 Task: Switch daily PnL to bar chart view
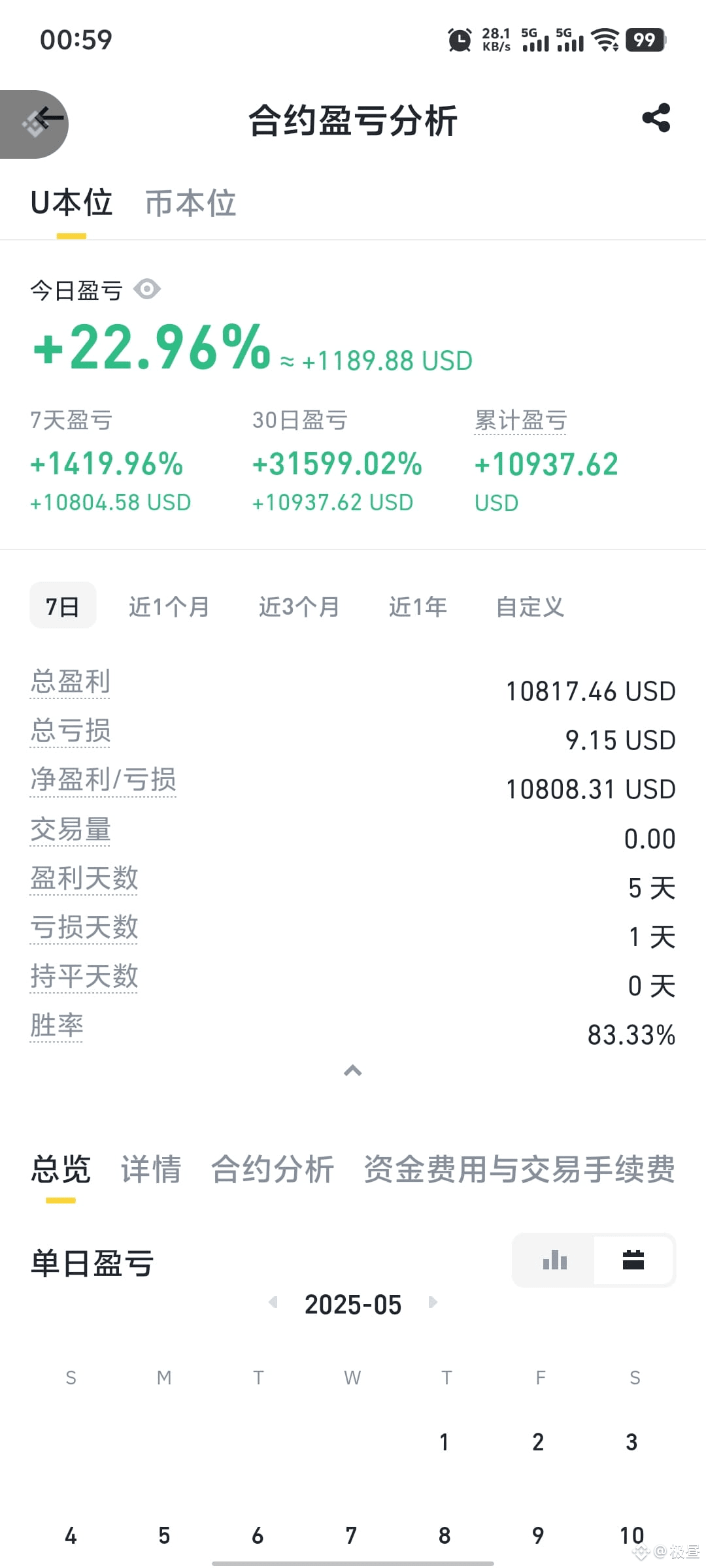pyautogui.click(x=555, y=1260)
